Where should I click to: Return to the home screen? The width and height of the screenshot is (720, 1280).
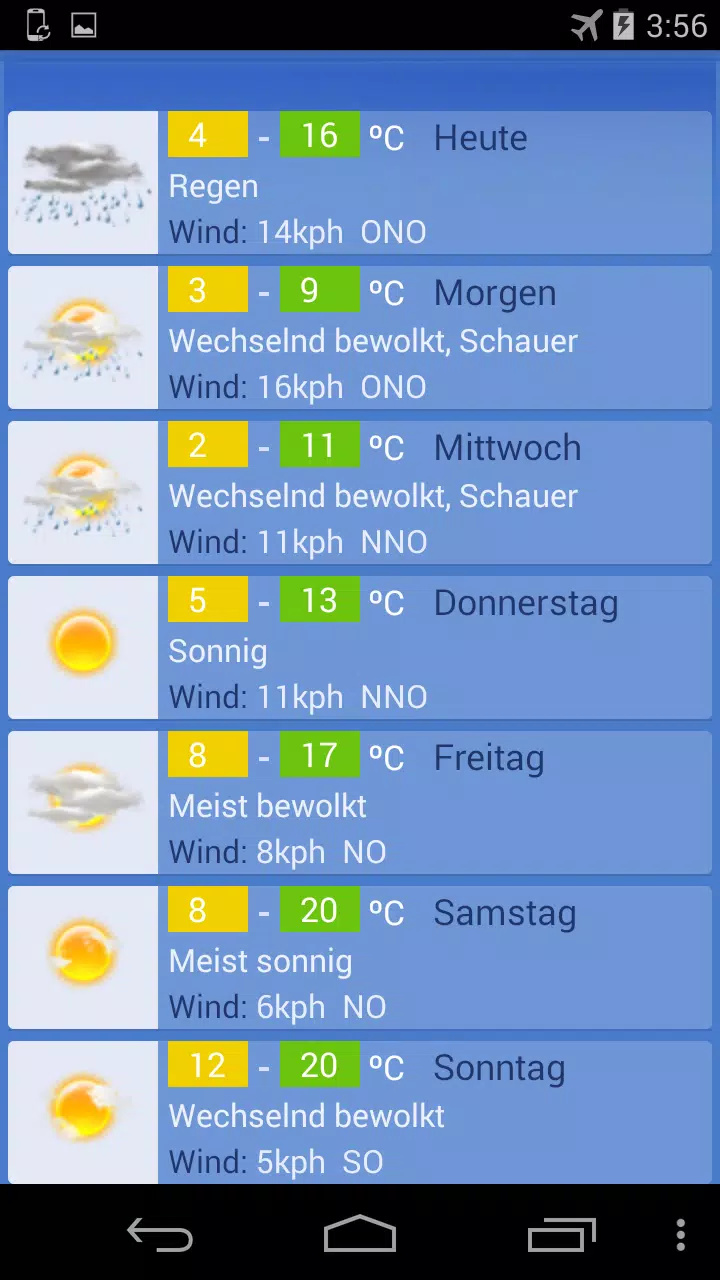pyautogui.click(x=360, y=1235)
